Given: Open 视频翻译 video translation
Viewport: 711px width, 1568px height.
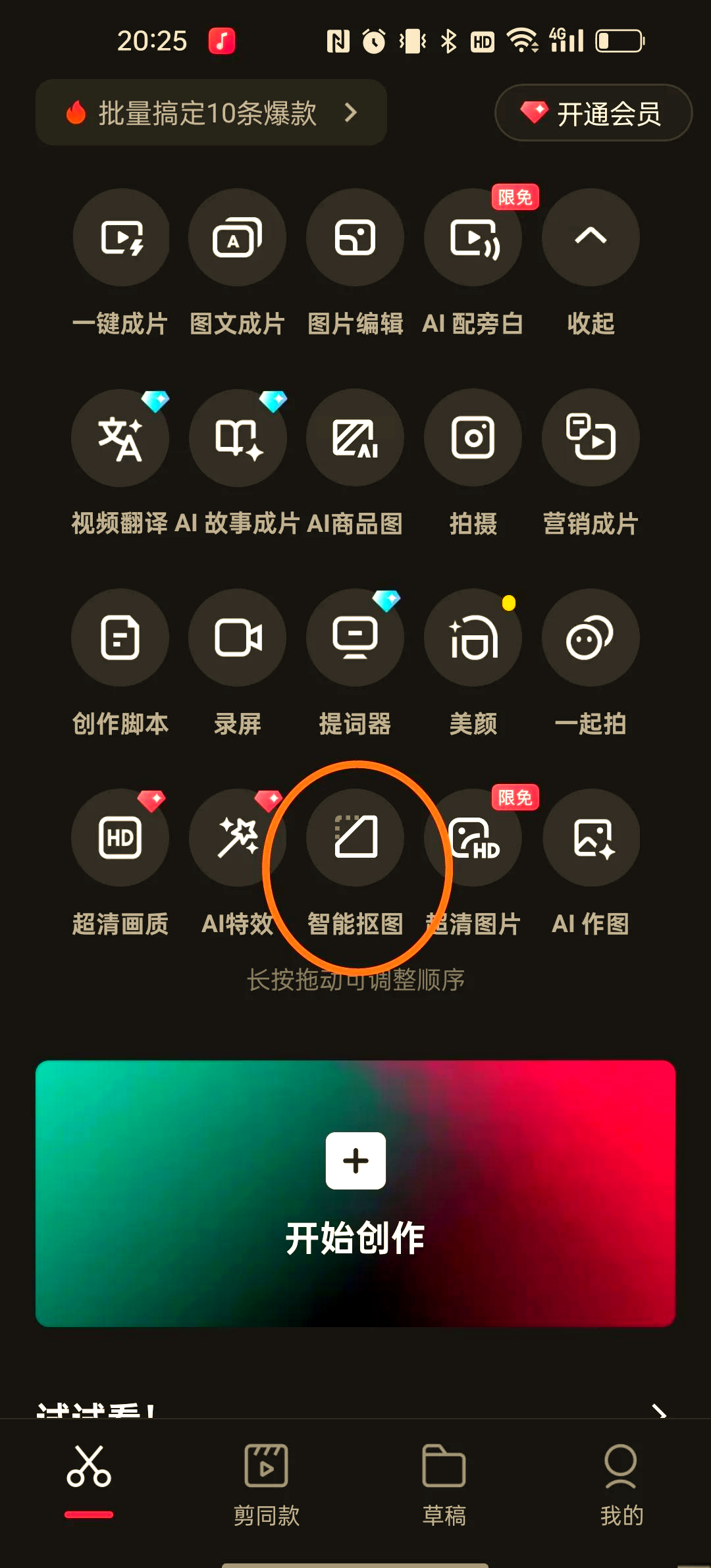Looking at the screenshot, I should [120, 438].
